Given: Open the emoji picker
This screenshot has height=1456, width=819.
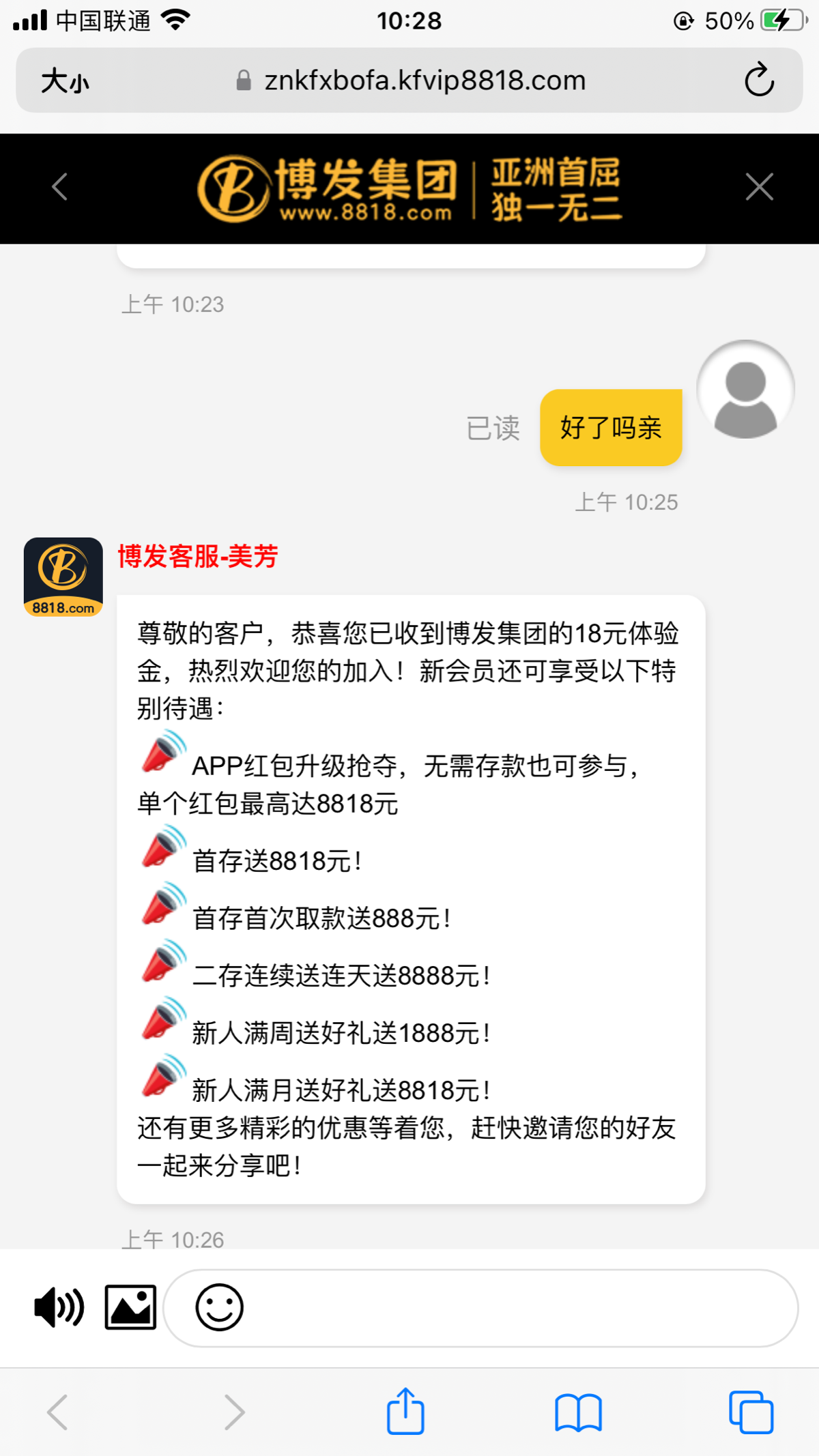Looking at the screenshot, I should pyautogui.click(x=219, y=1307).
